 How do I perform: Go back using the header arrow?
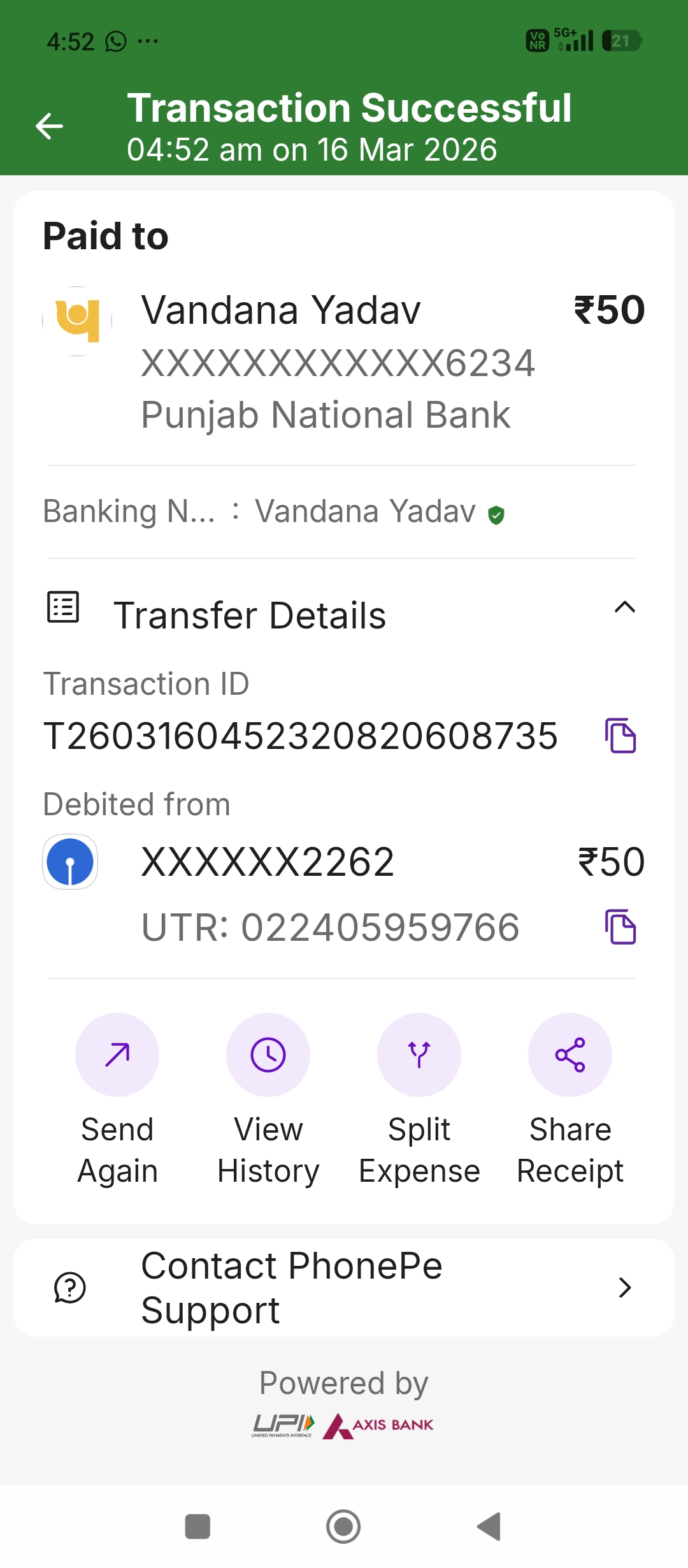point(49,126)
